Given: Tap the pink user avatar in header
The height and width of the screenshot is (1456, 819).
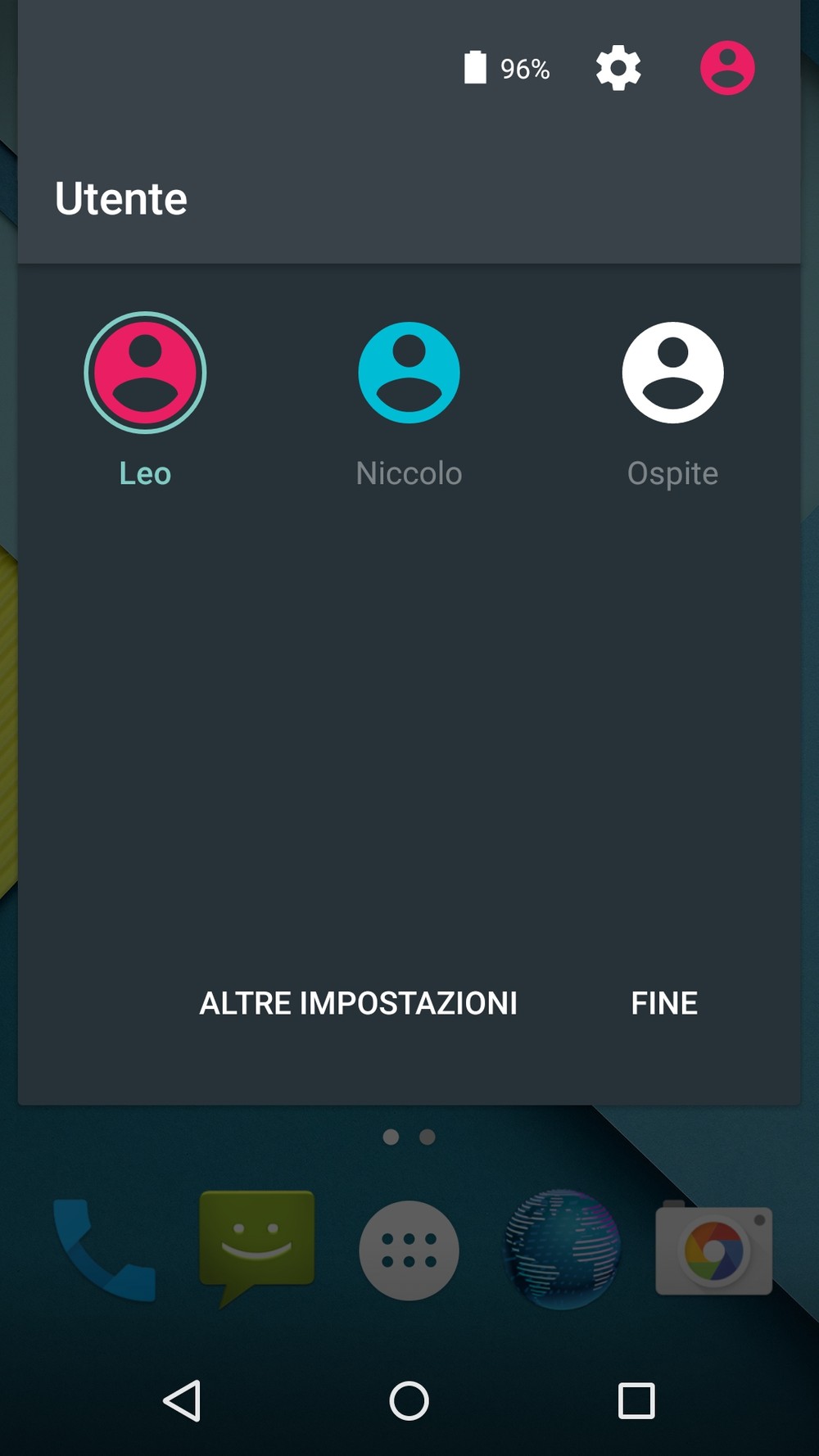Looking at the screenshot, I should click(x=727, y=68).
